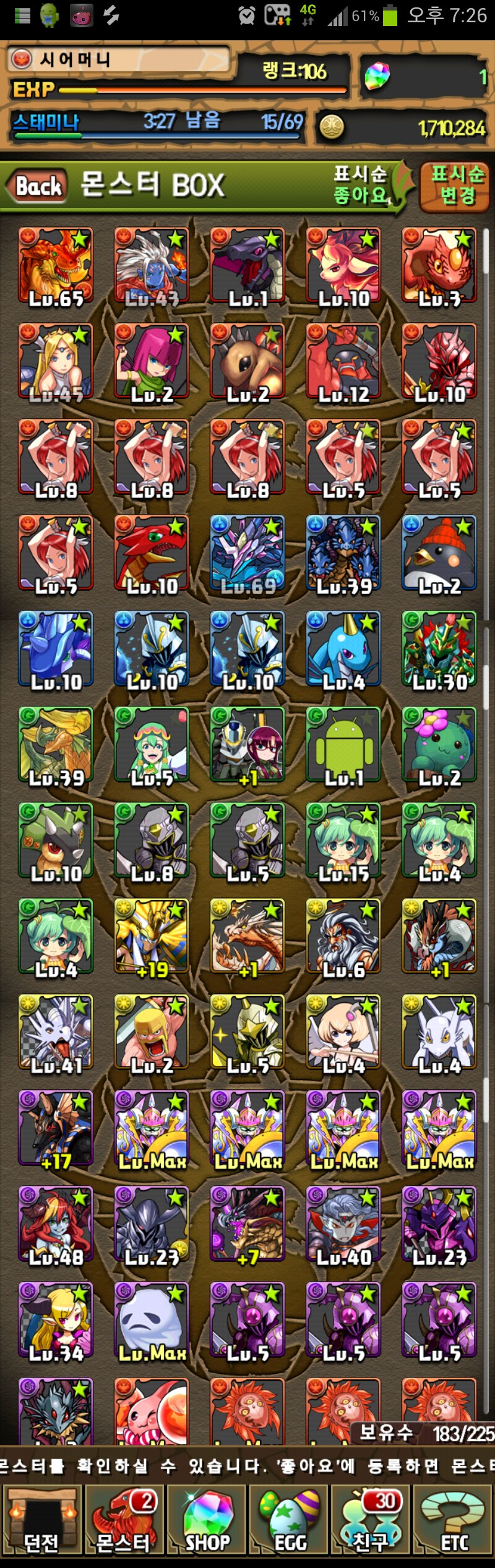495x1568 pixels.
Task: Open the green Android robot monster
Action: 343,745
